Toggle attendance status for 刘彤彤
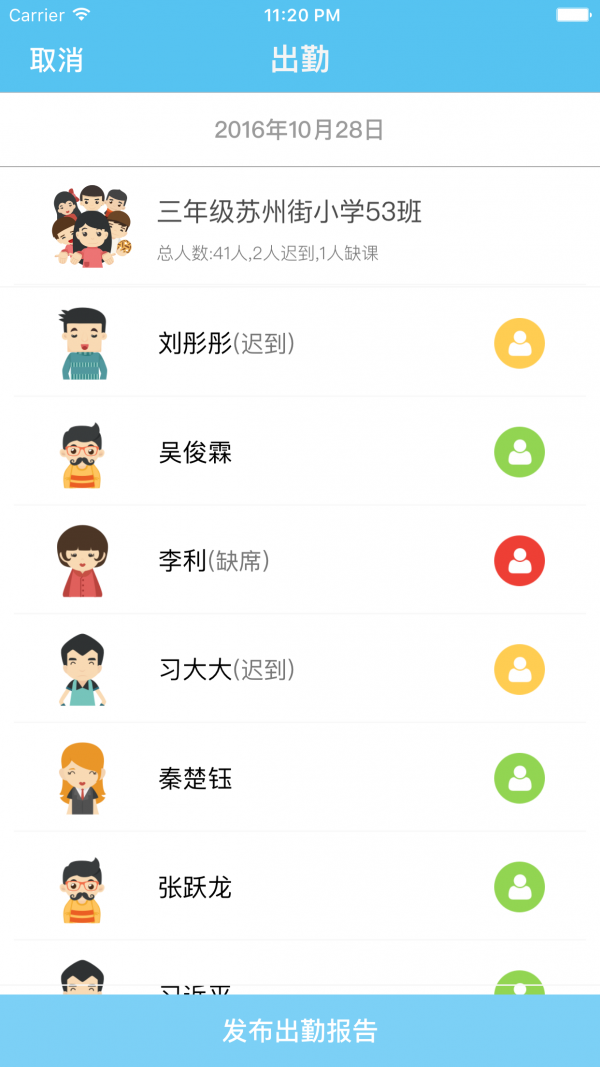The height and width of the screenshot is (1067, 600). click(519, 344)
